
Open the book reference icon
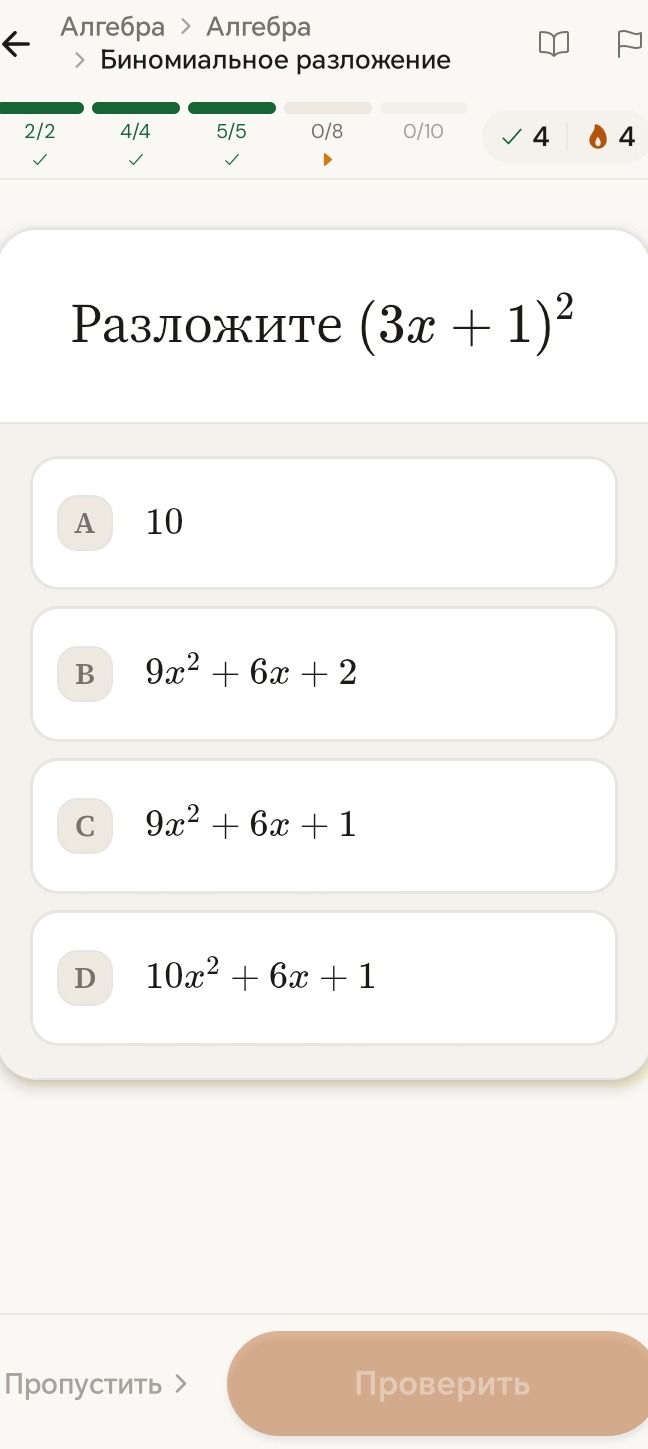[554, 44]
